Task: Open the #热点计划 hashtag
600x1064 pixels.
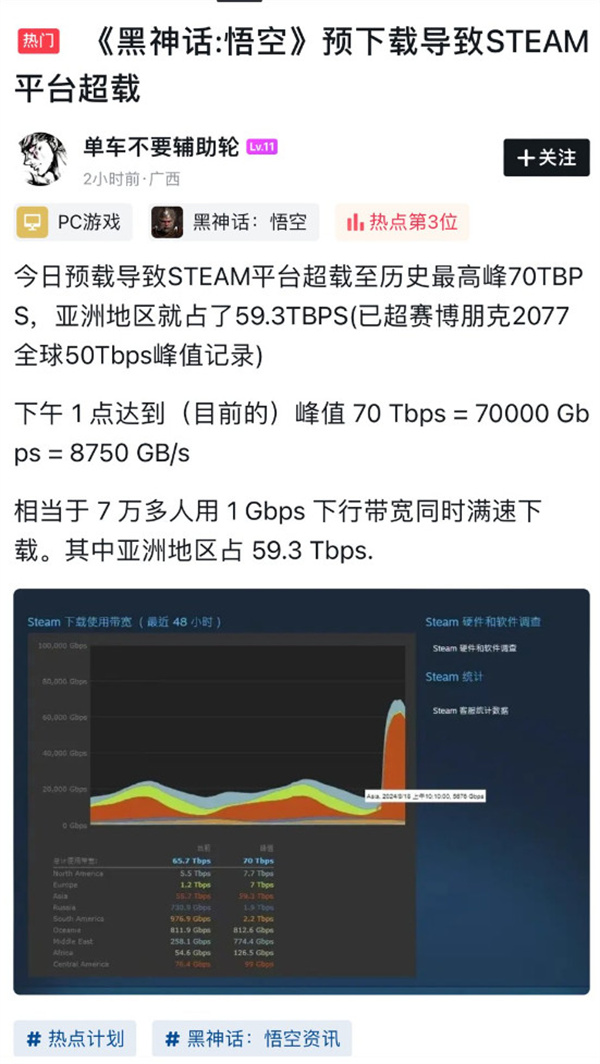Action: coord(75,1038)
